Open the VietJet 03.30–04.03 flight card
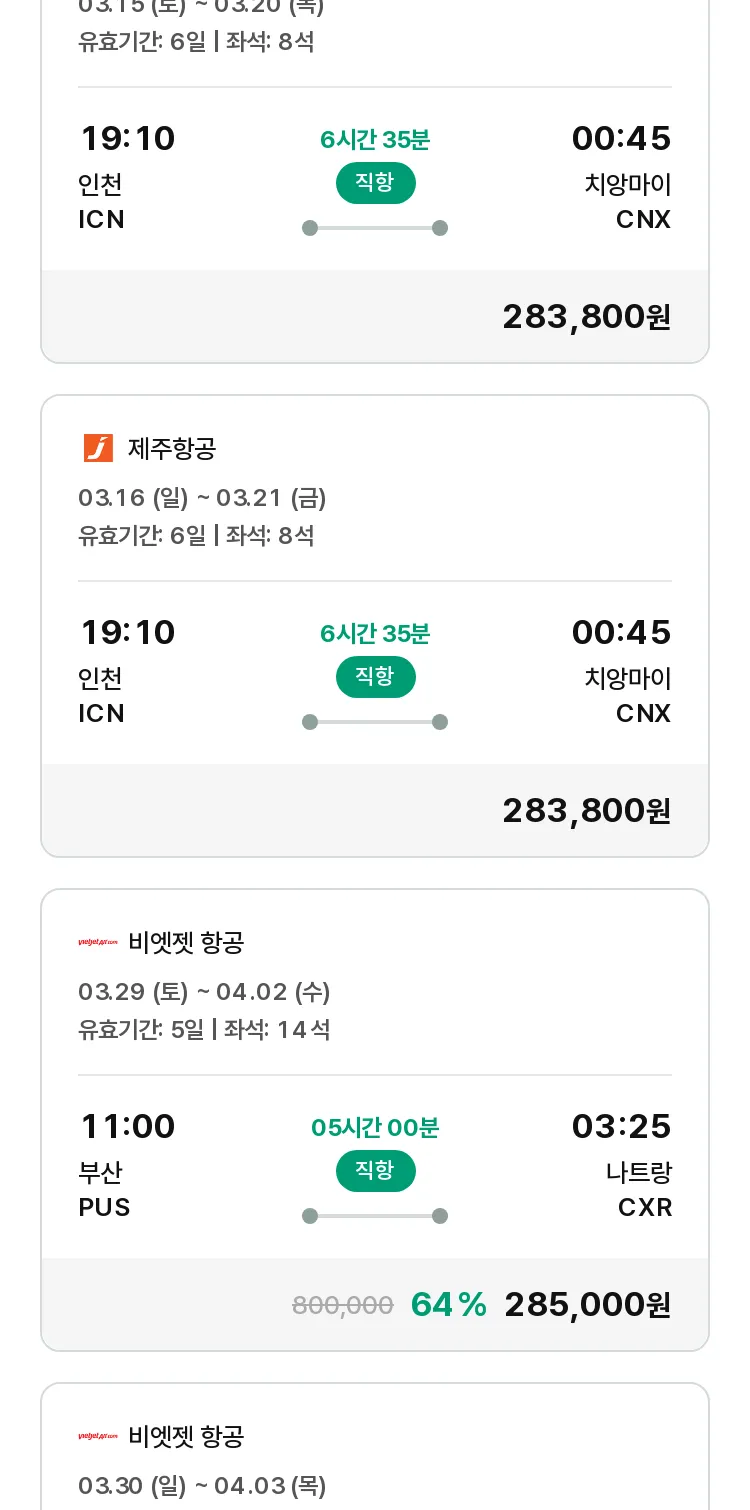750x1510 pixels. (375, 1446)
